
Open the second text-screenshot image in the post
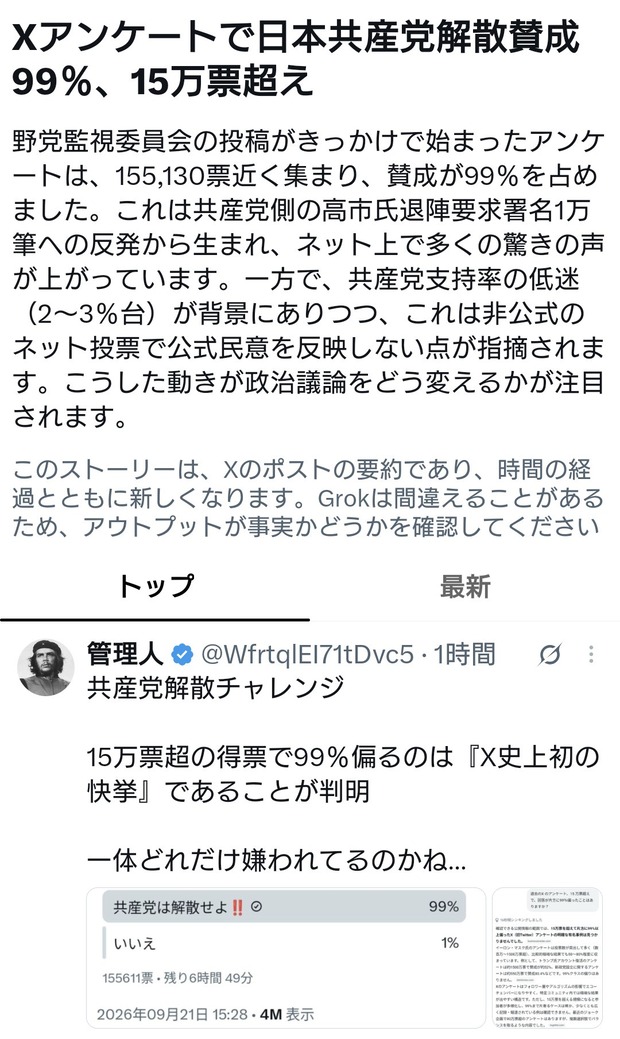pyautogui.click(x=547, y=957)
